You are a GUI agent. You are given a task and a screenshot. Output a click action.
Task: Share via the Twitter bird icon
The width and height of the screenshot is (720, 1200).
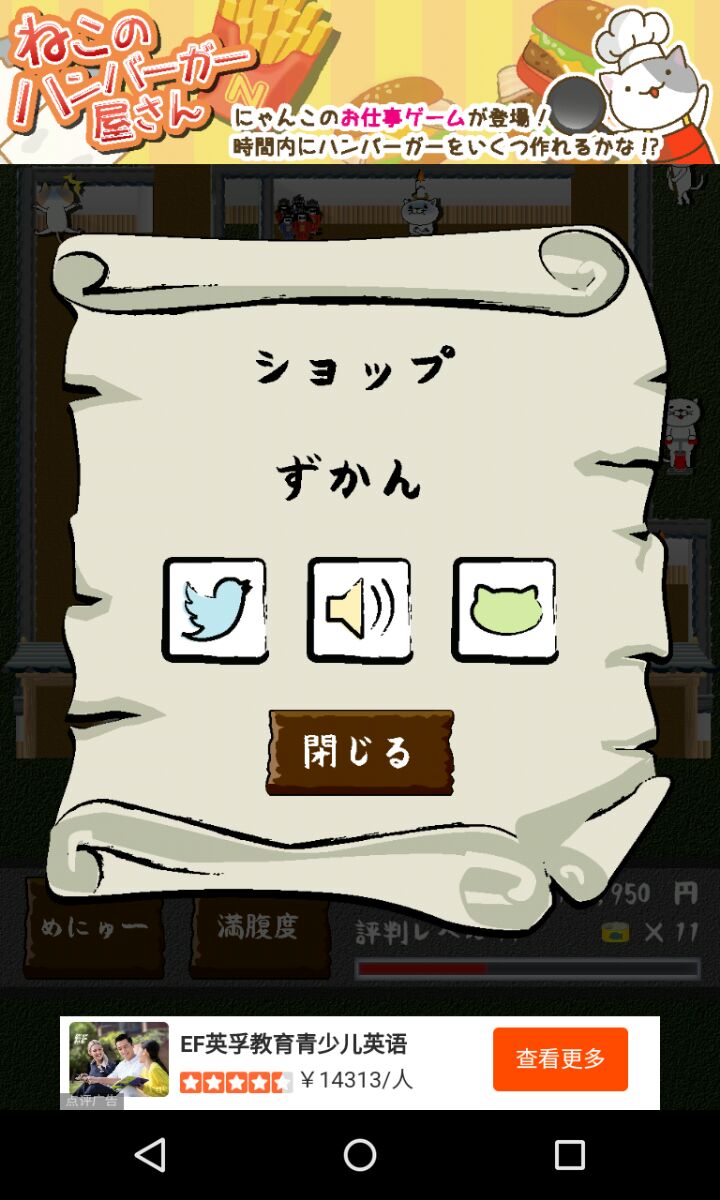point(215,610)
